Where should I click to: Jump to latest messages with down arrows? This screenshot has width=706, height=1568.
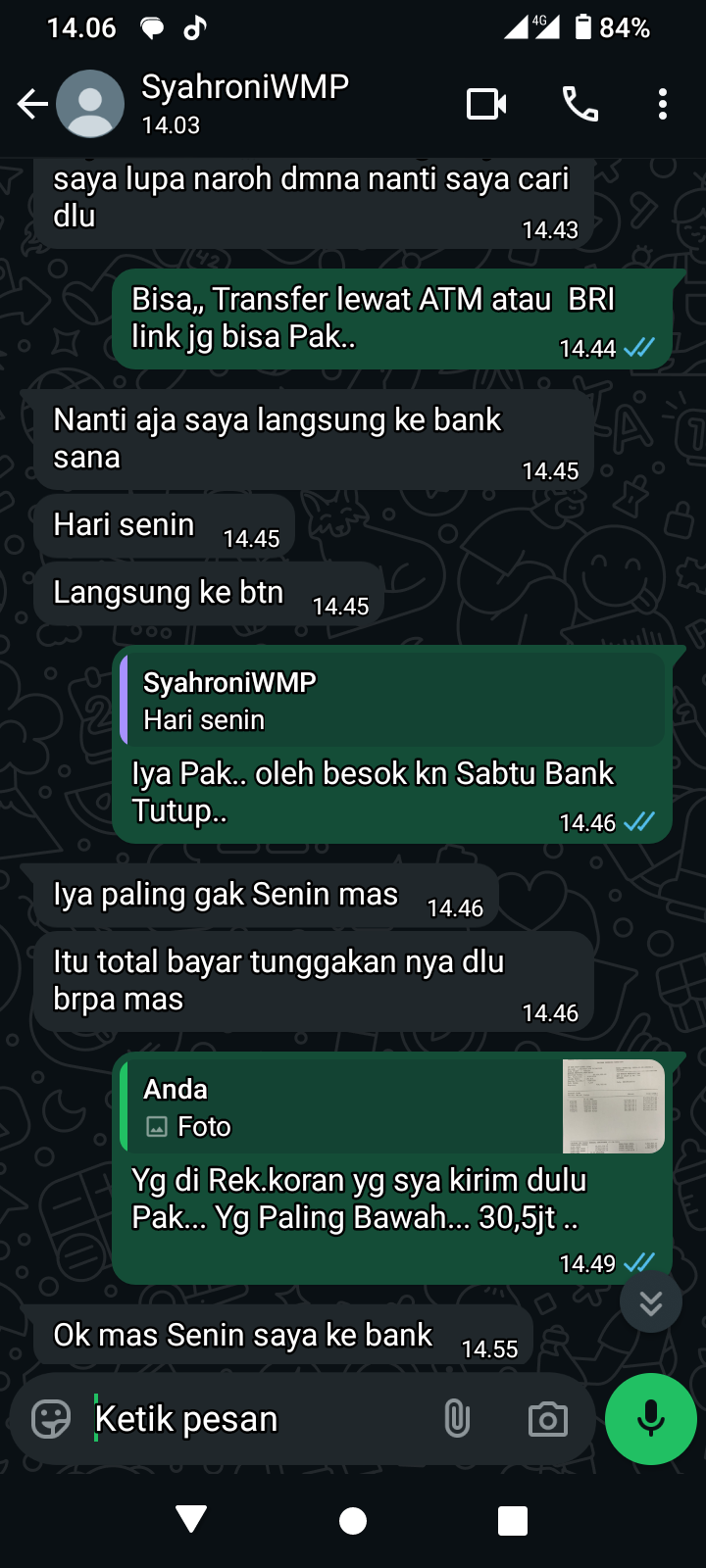(650, 1302)
